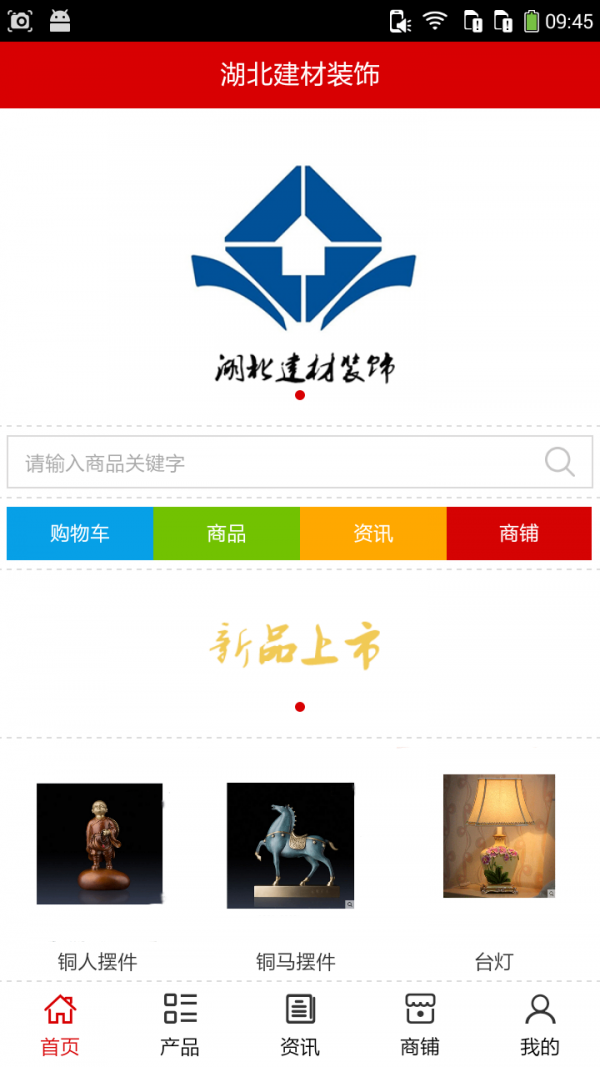Go to the 我的 profile tab

pos(540,1024)
